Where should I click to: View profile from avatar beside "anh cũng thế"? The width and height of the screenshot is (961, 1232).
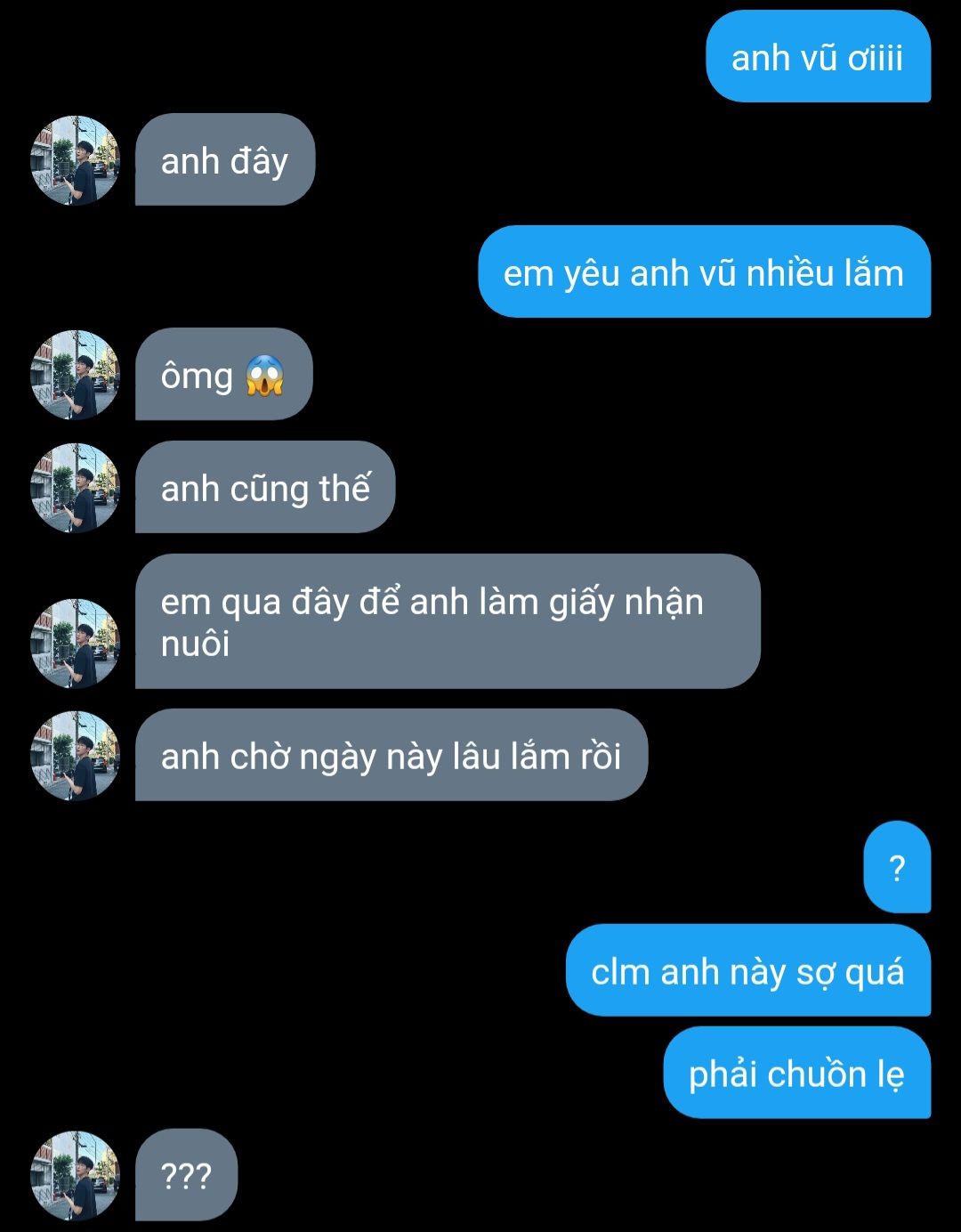(75, 489)
